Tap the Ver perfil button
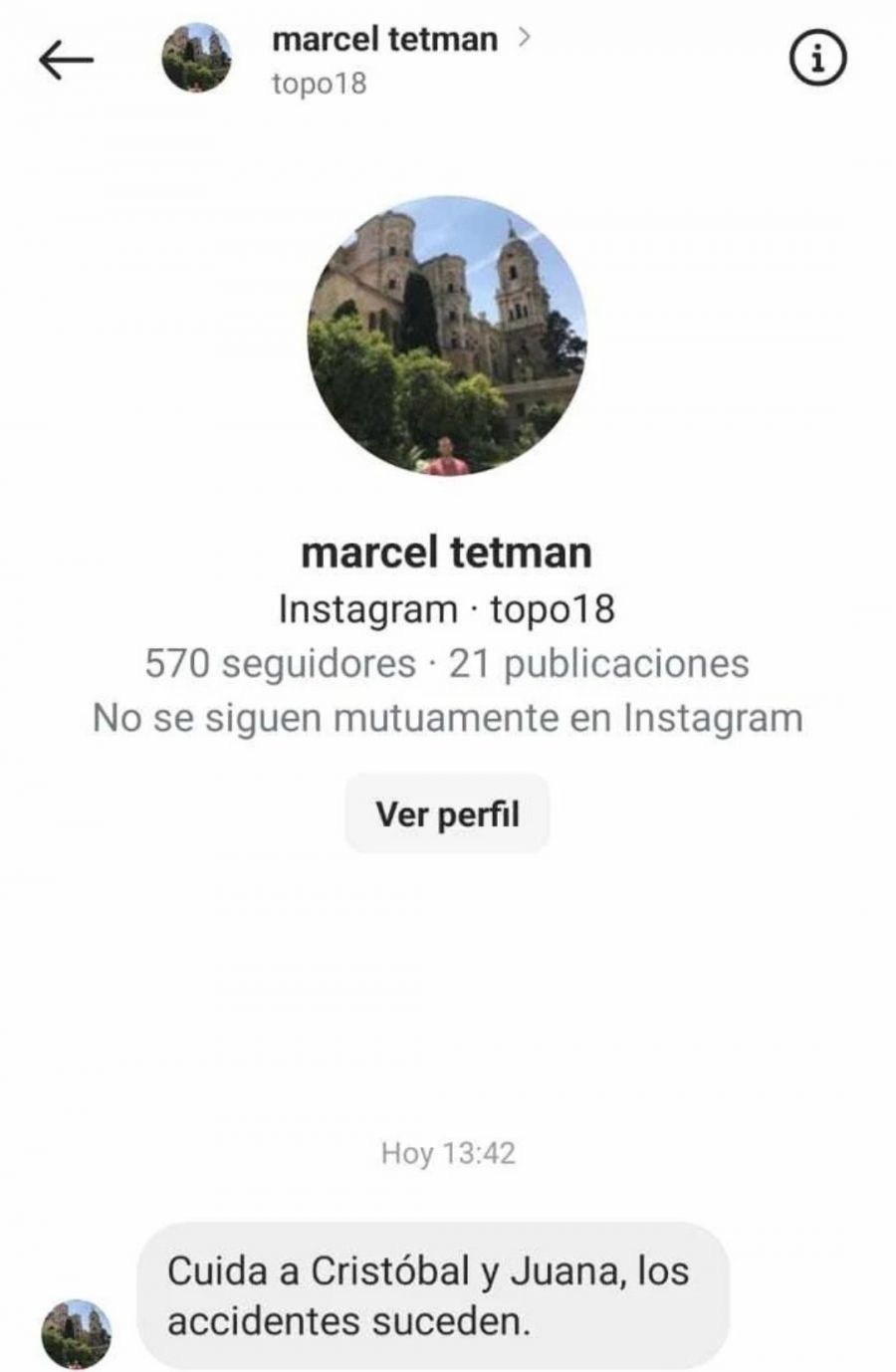 tap(447, 813)
